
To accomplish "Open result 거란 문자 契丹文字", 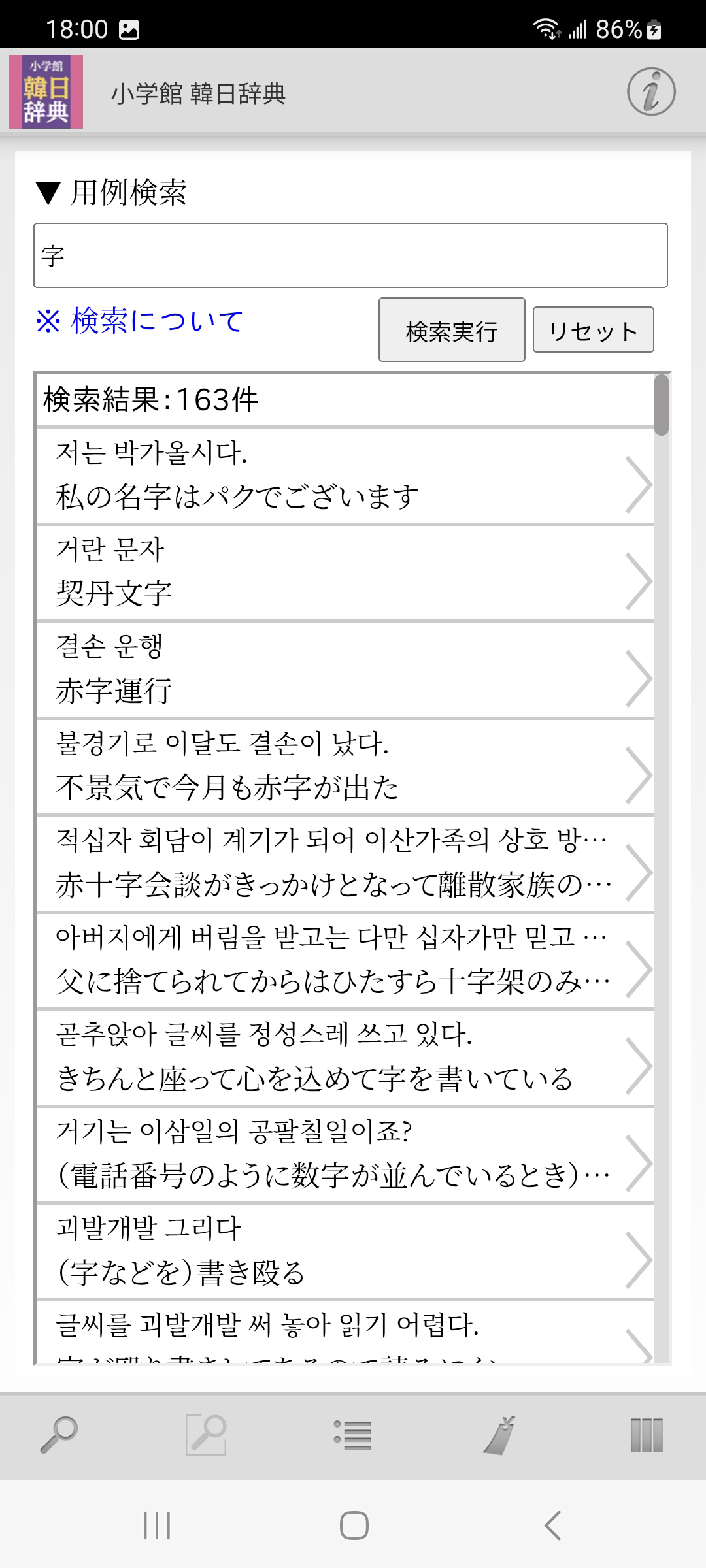I will [345, 572].
